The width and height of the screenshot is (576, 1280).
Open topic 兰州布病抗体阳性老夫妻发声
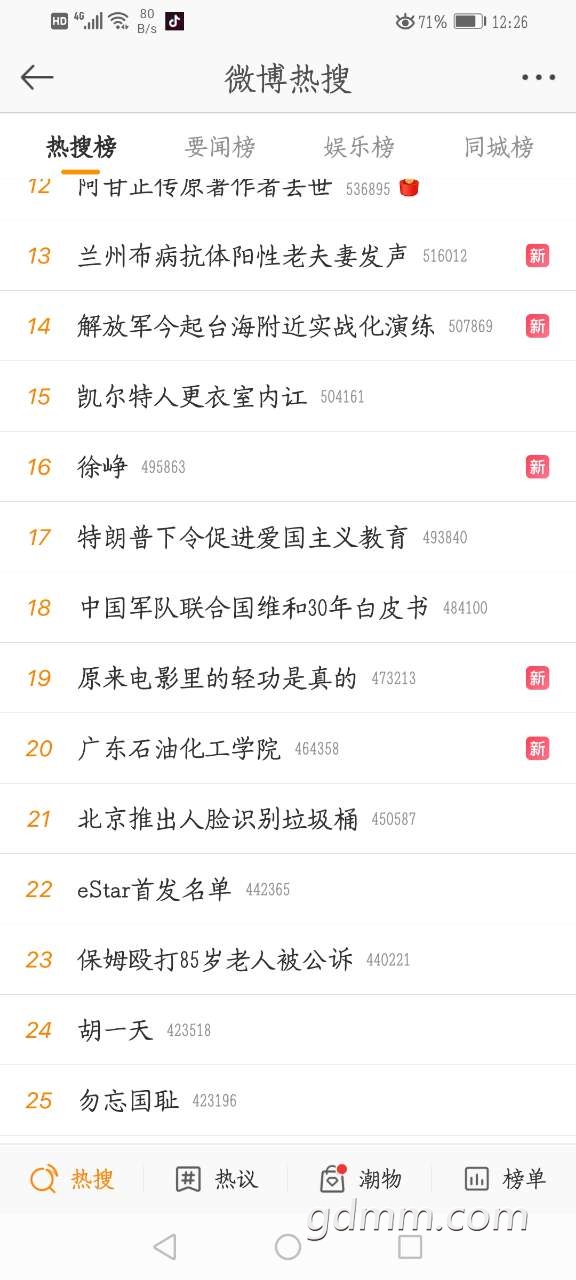(x=288, y=256)
